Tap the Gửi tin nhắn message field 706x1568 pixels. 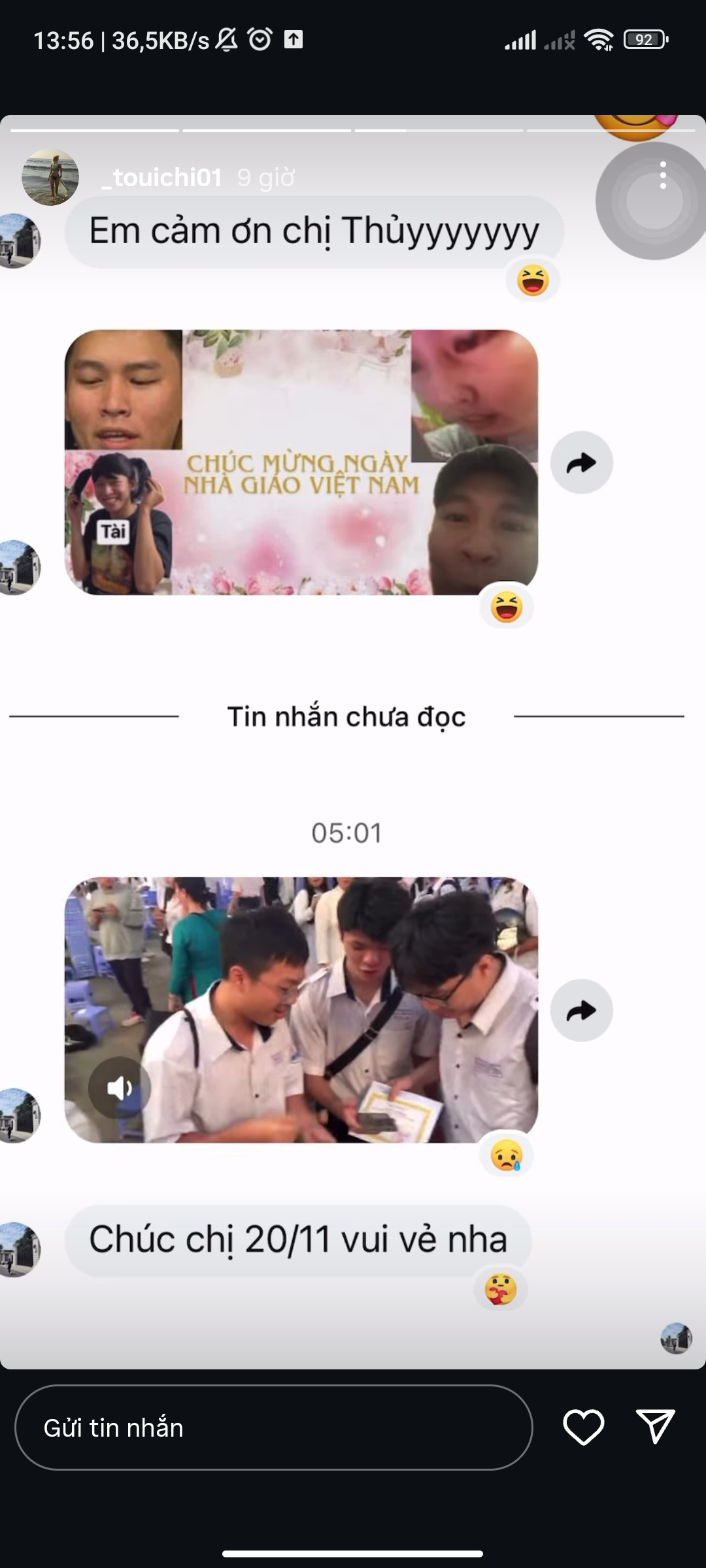coord(273,1428)
